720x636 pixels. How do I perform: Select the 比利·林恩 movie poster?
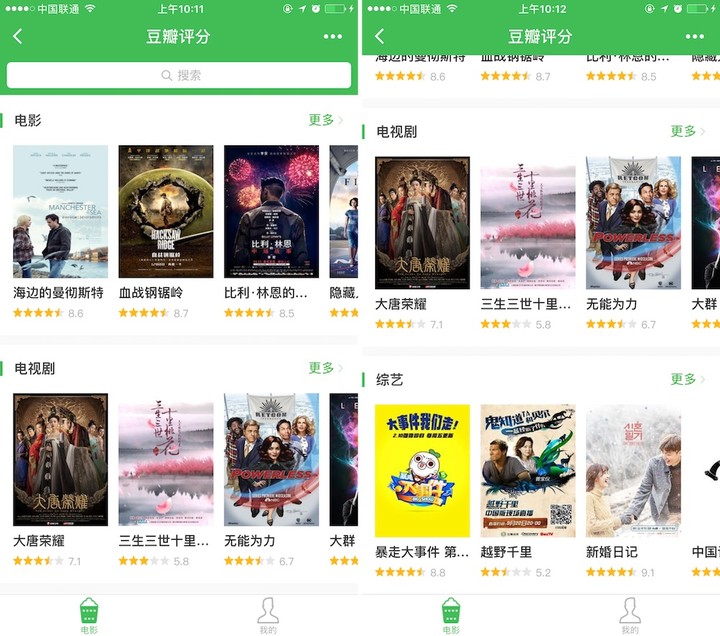point(271,211)
